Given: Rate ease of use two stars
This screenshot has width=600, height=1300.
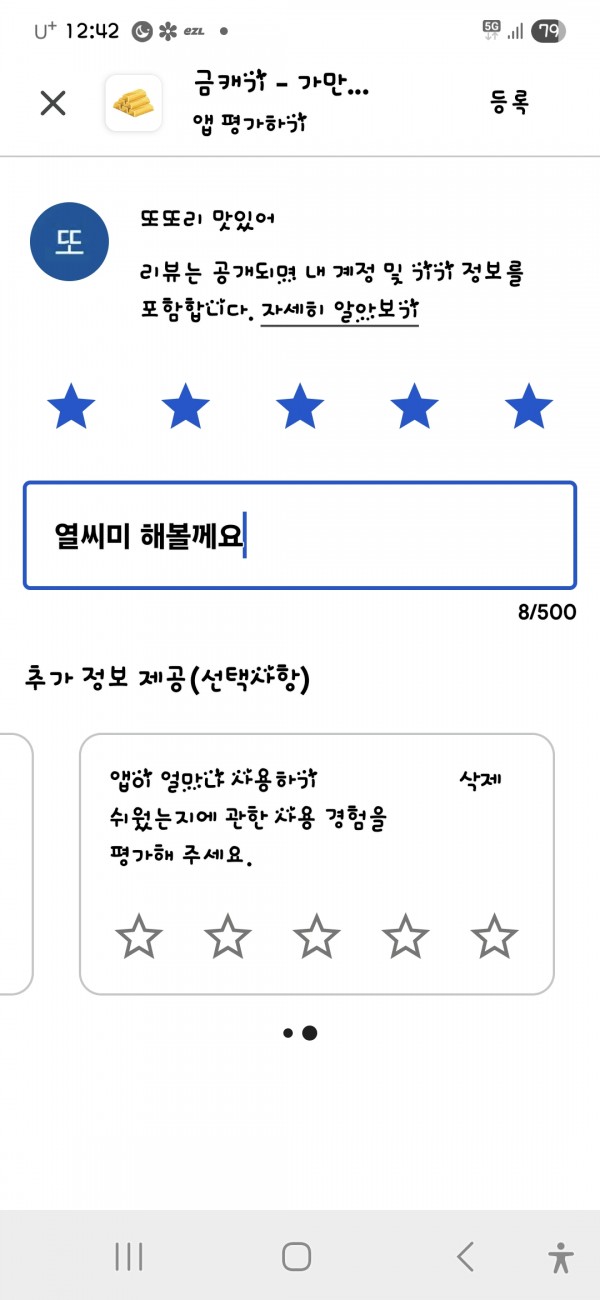Looking at the screenshot, I should coord(228,936).
